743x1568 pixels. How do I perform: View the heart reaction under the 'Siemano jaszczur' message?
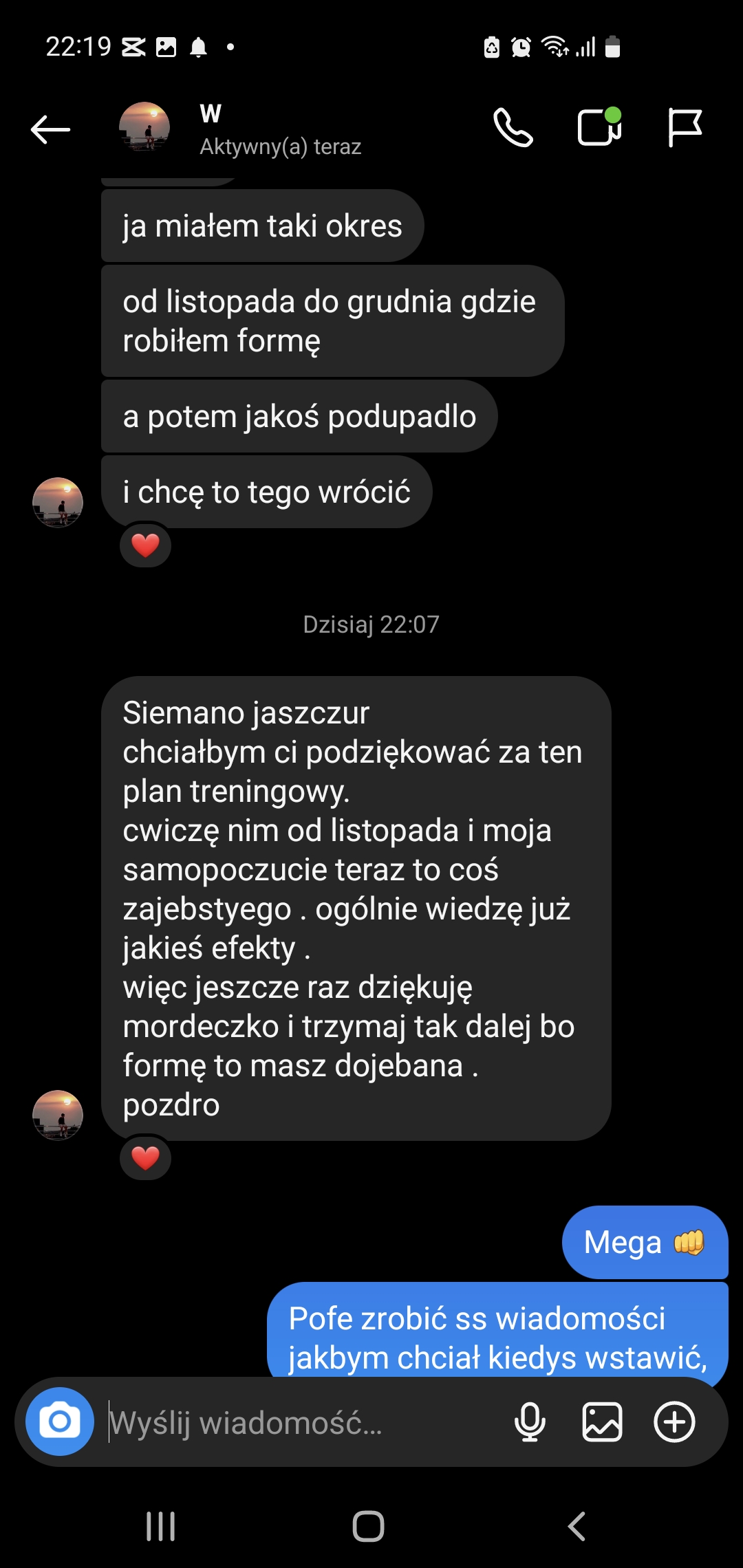pyautogui.click(x=145, y=1158)
